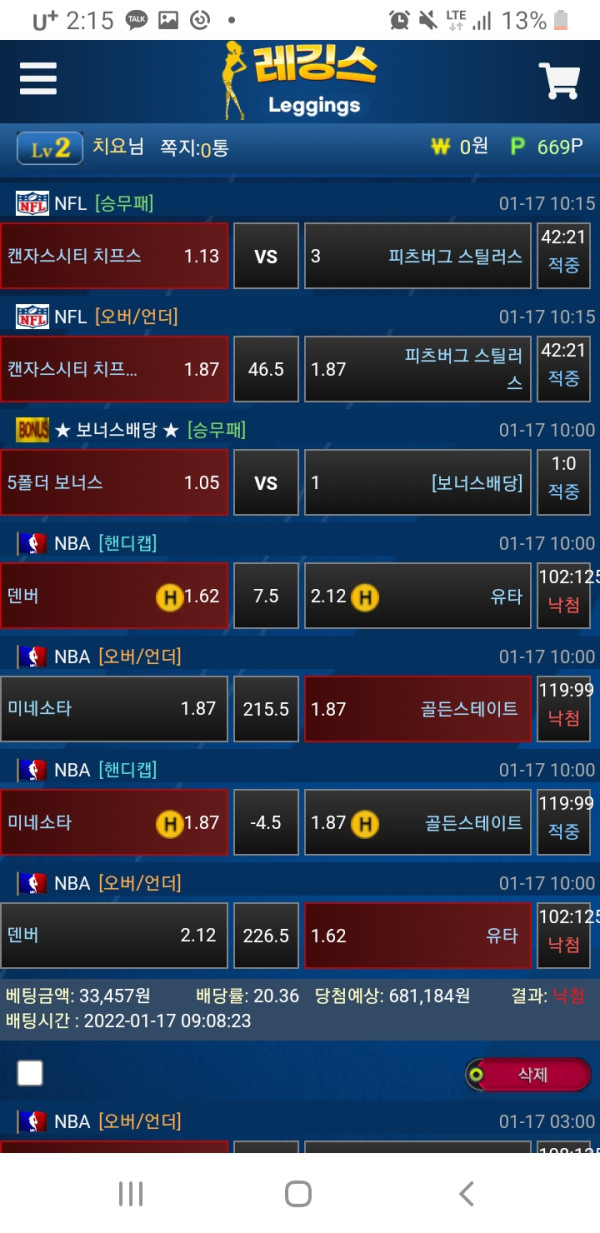Tap the Leggings logo to go home
This screenshot has height=1233, width=600.
(300, 80)
